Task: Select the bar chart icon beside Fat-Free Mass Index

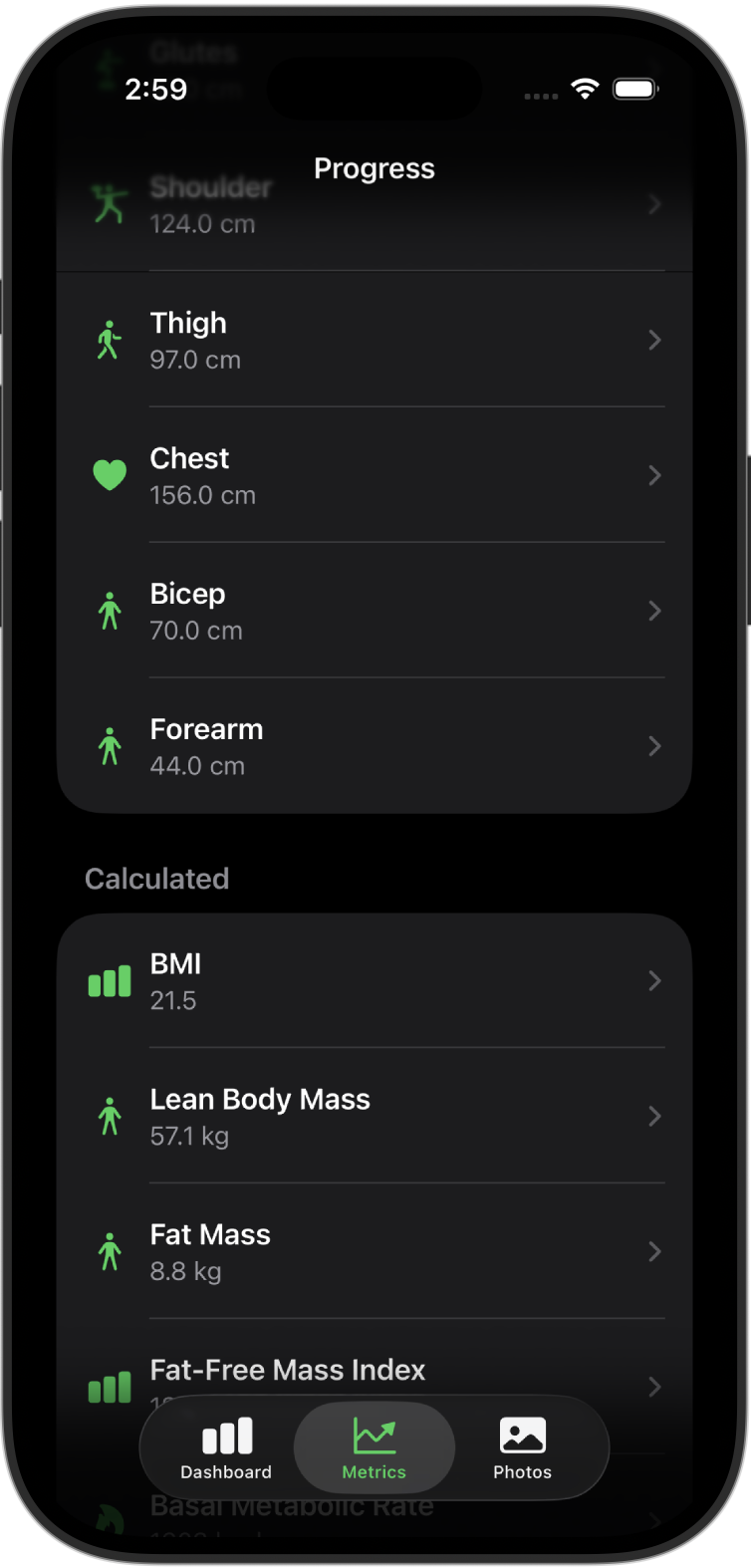Action: coord(110,1386)
